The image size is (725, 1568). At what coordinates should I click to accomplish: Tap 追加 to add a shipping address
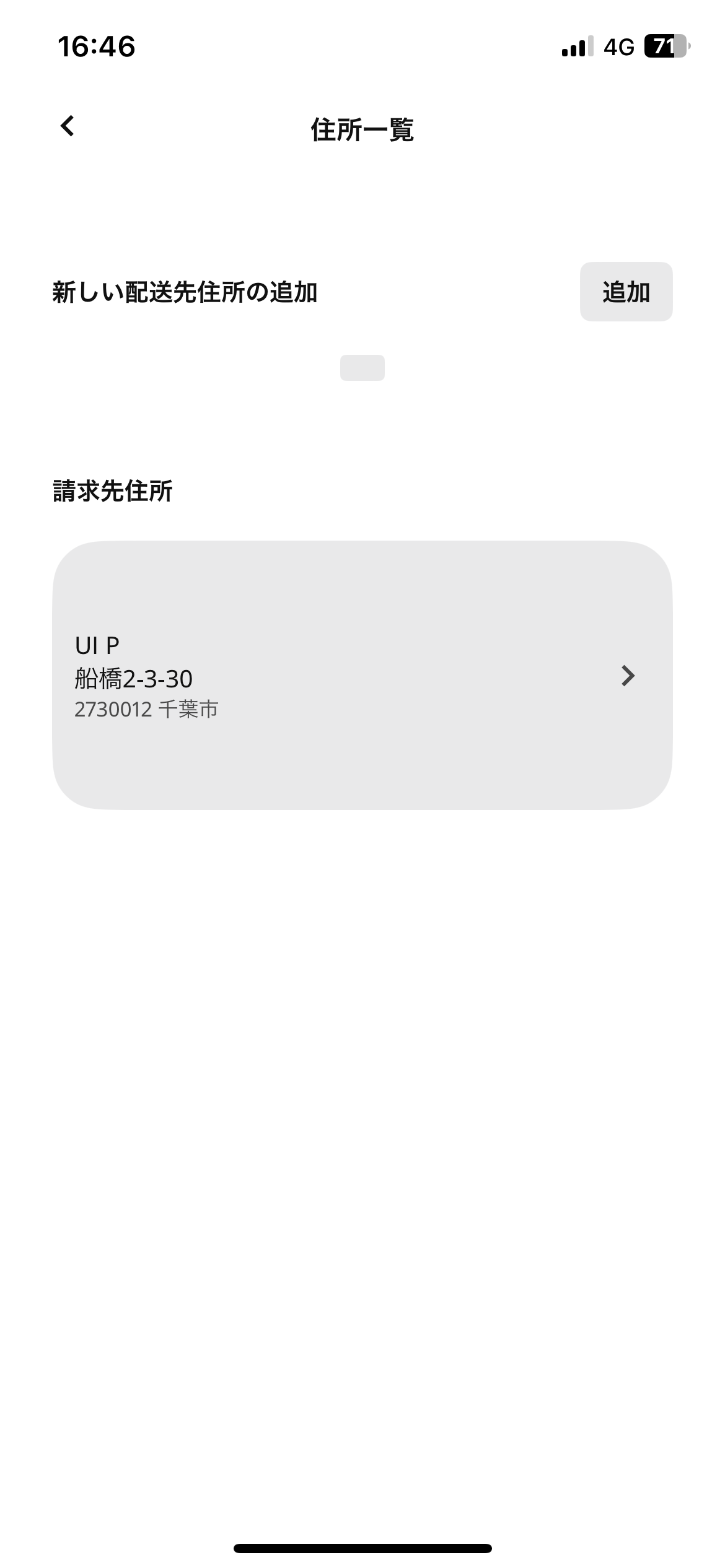pyautogui.click(x=626, y=292)
